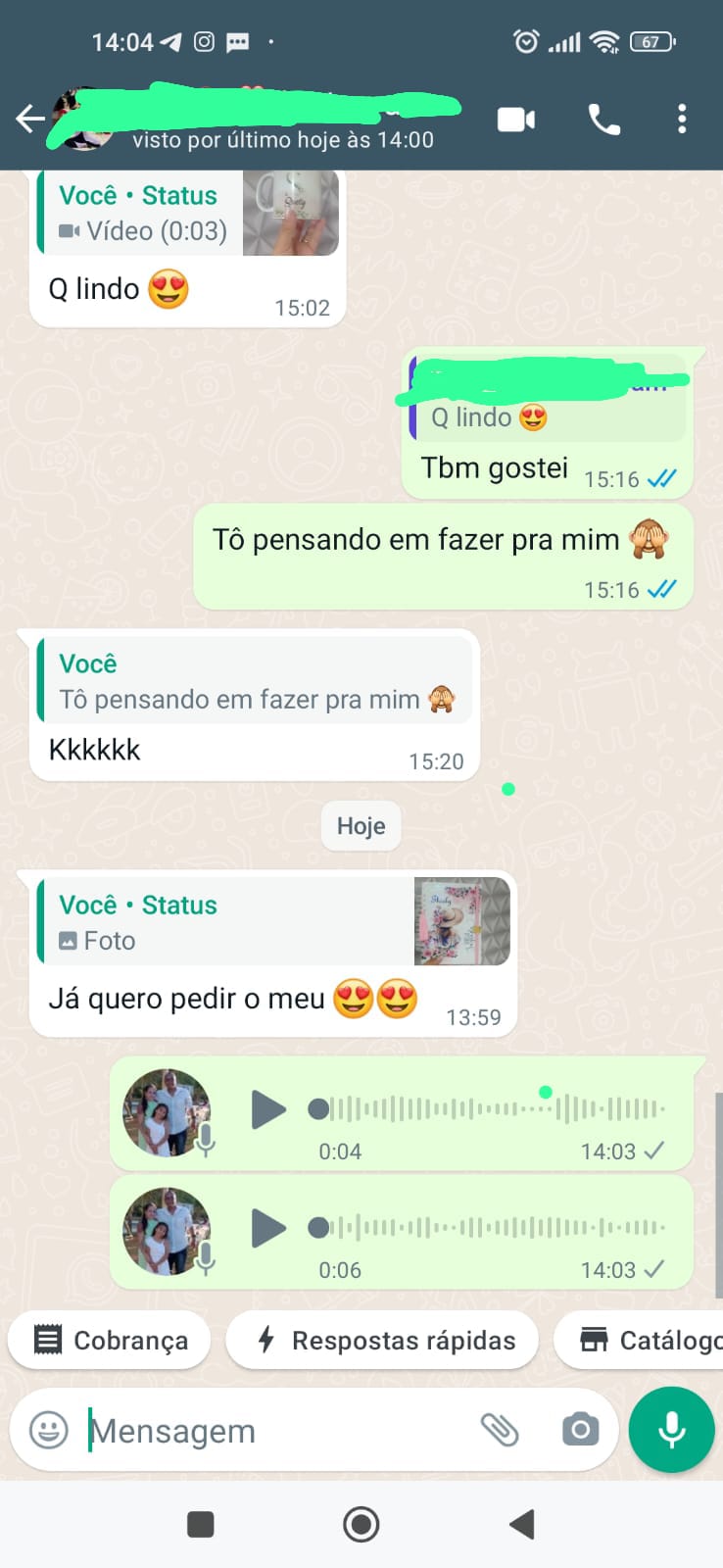
Task: Record a voice message with the microphone
Action: [672, 1430]
